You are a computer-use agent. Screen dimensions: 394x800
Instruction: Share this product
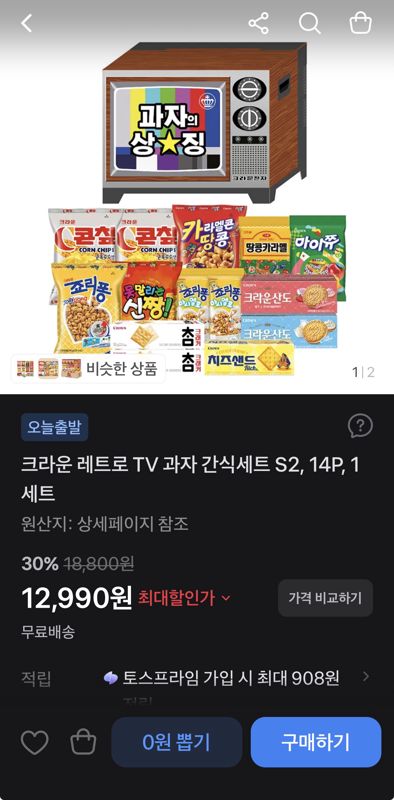tap(259, 23)
